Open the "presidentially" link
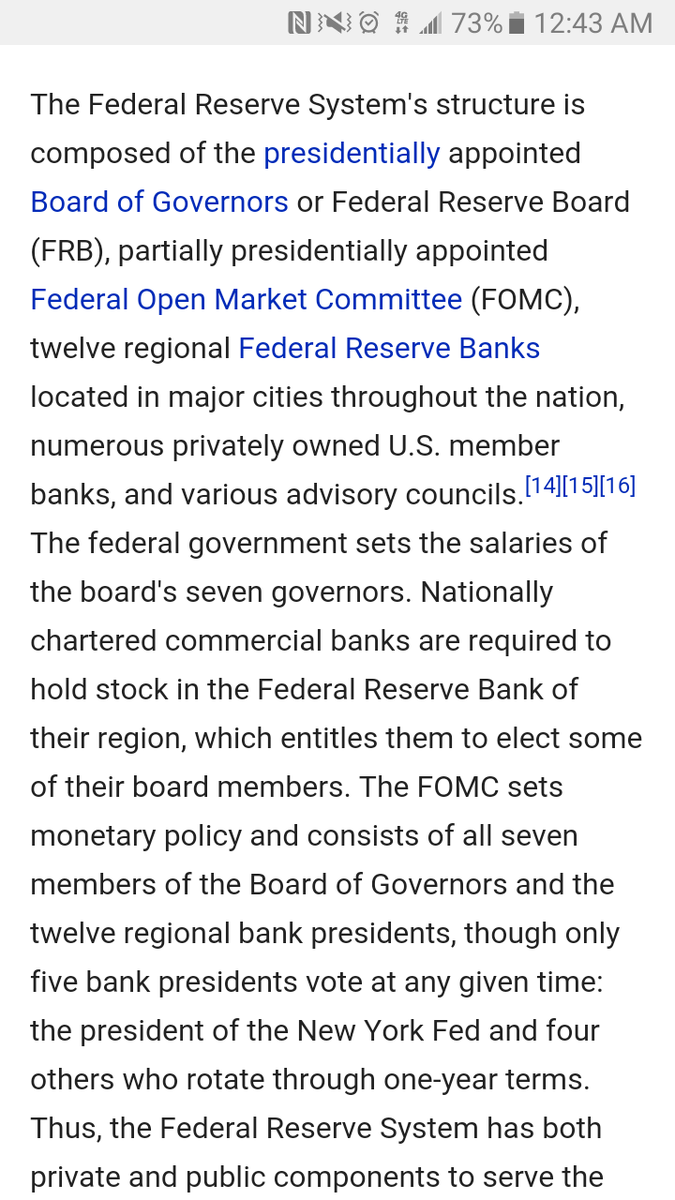This screenshot has width=675, height=1200. 351,154
